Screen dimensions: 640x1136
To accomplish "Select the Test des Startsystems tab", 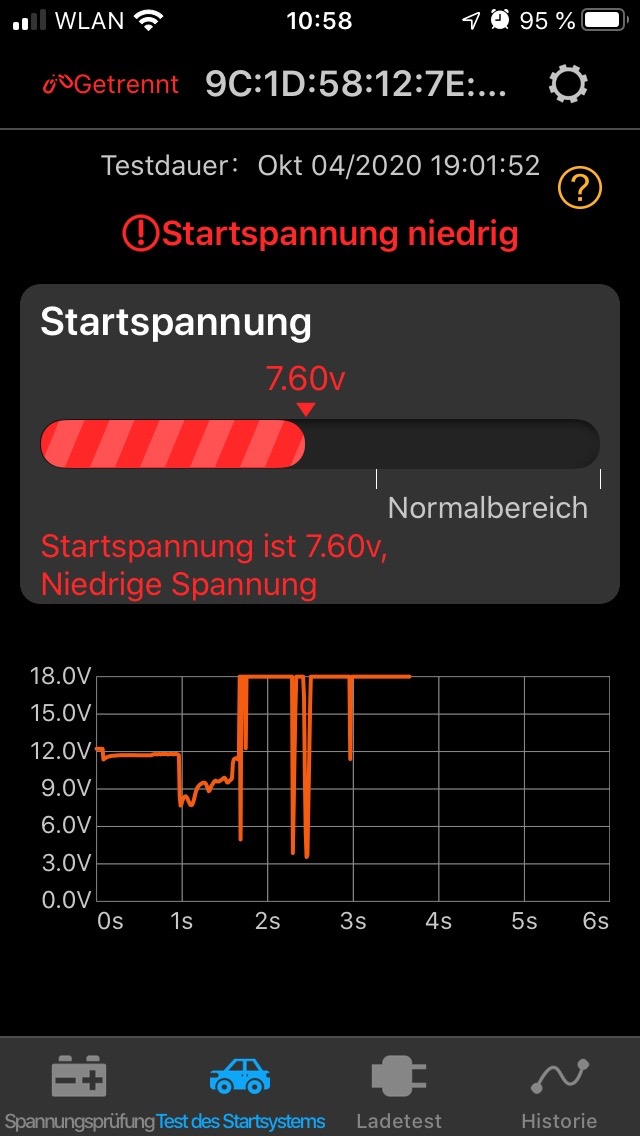I will (241, 1092).
